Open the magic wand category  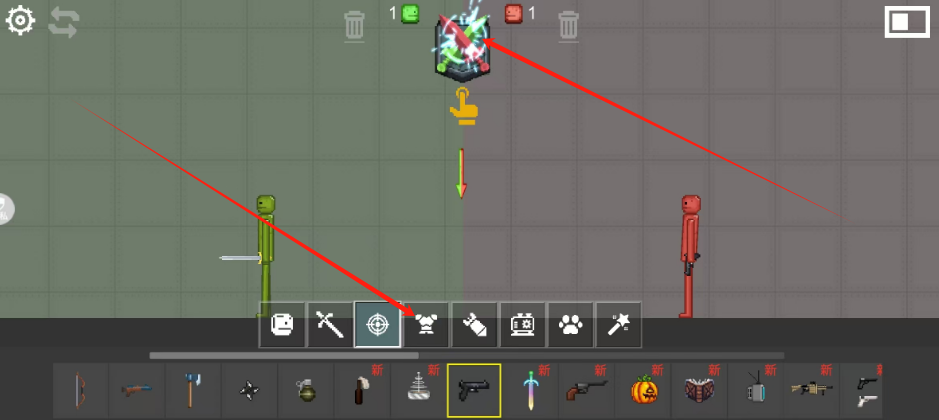[618, 325]
